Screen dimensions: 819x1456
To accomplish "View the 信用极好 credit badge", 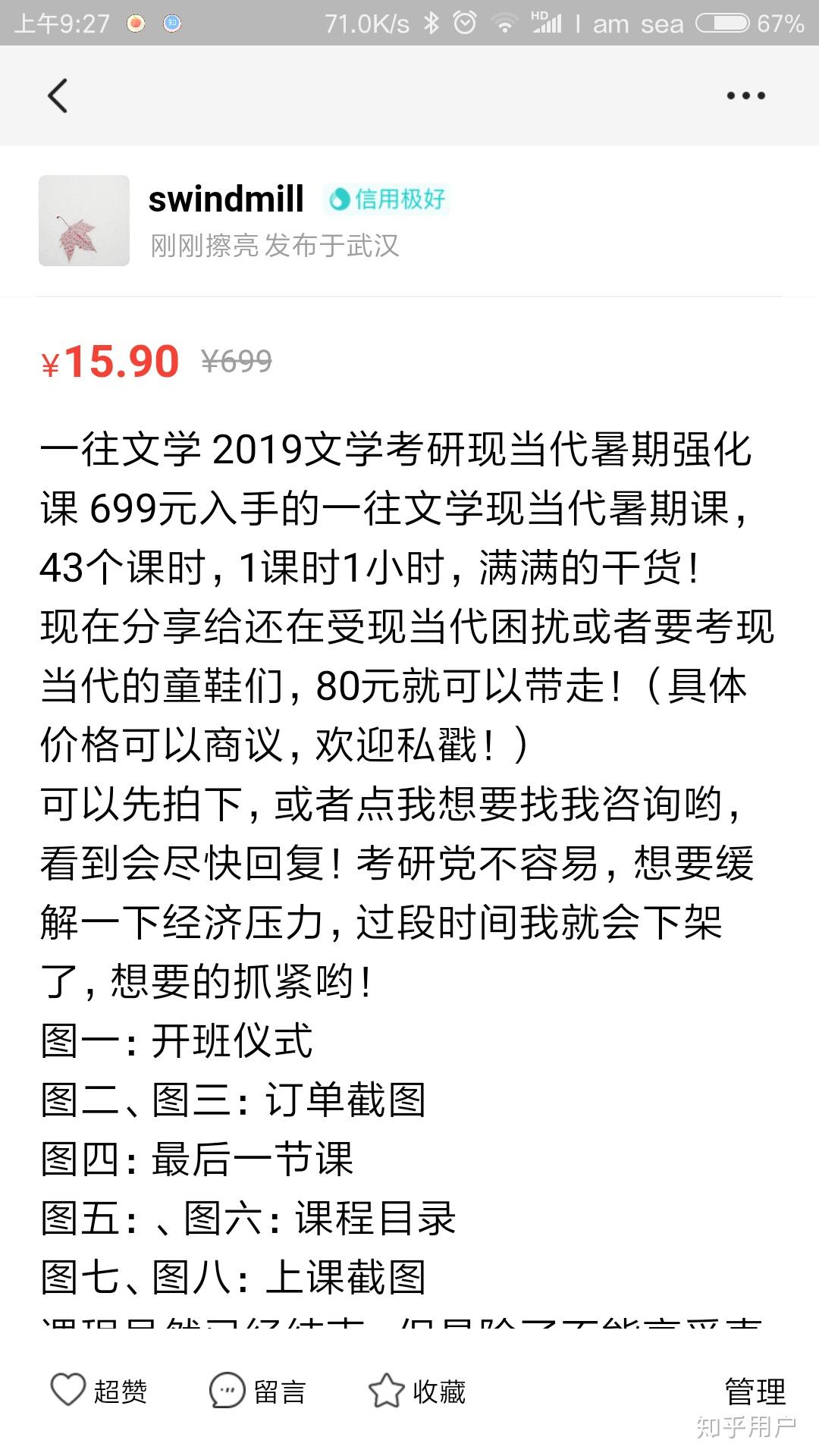I will point(388,199).
